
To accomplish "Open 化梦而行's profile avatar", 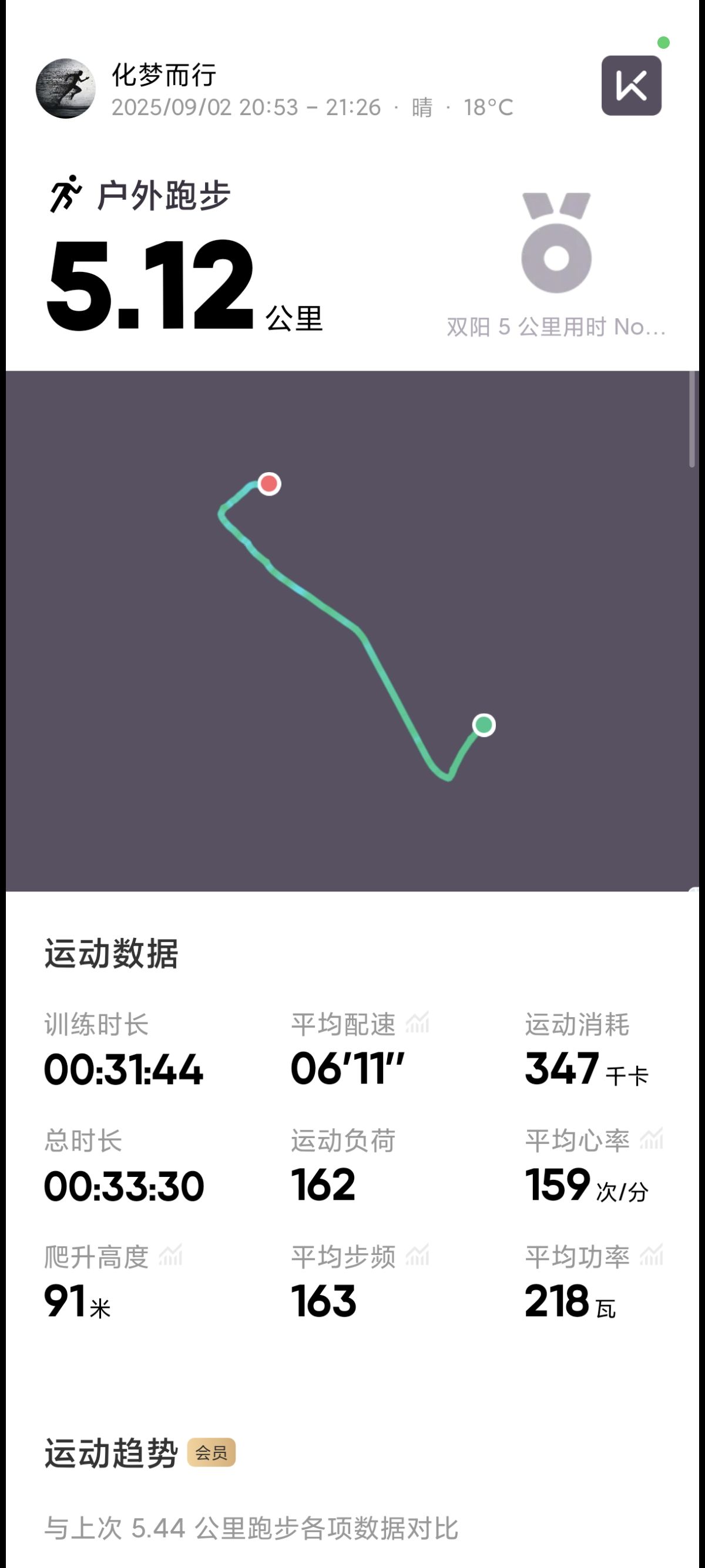I will pos(66,88).
